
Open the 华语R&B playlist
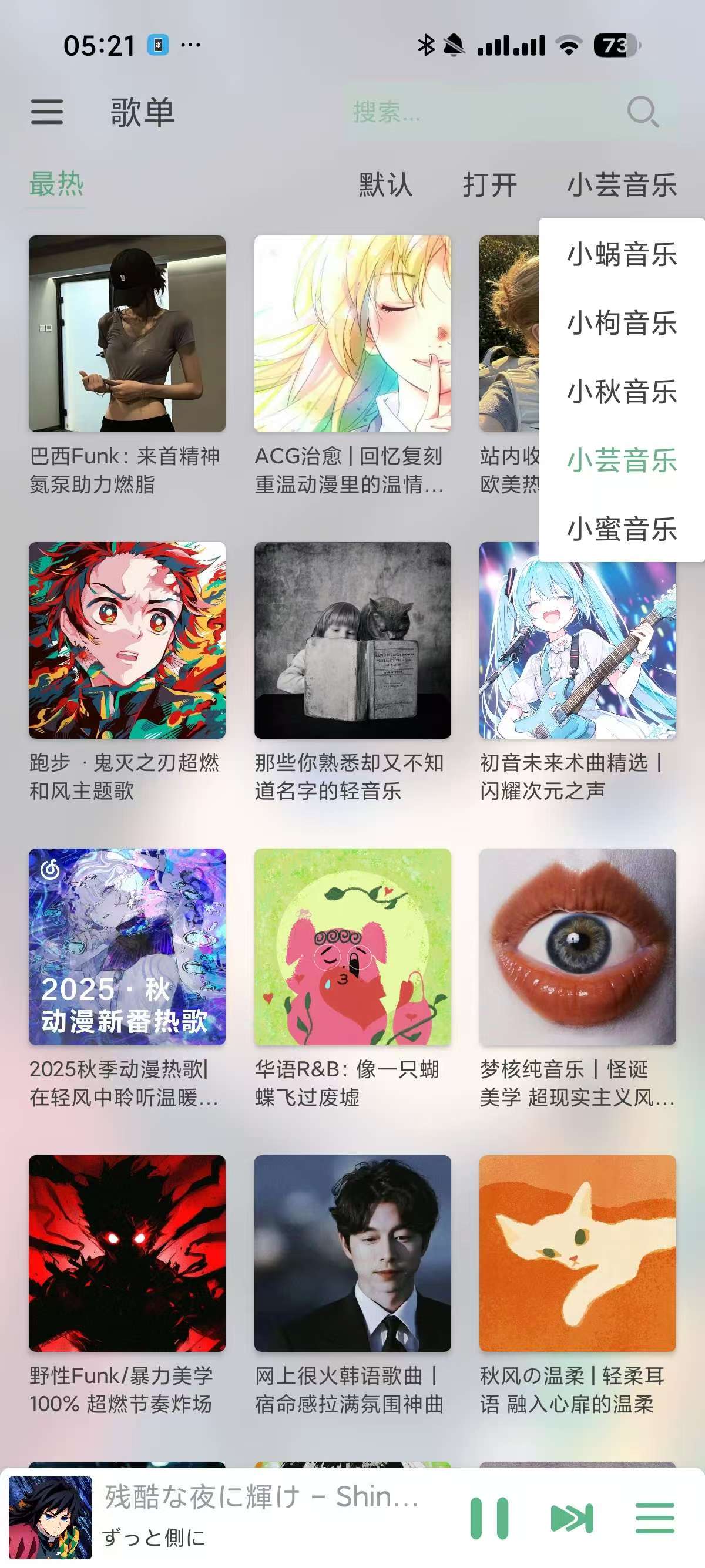point(352,947)
